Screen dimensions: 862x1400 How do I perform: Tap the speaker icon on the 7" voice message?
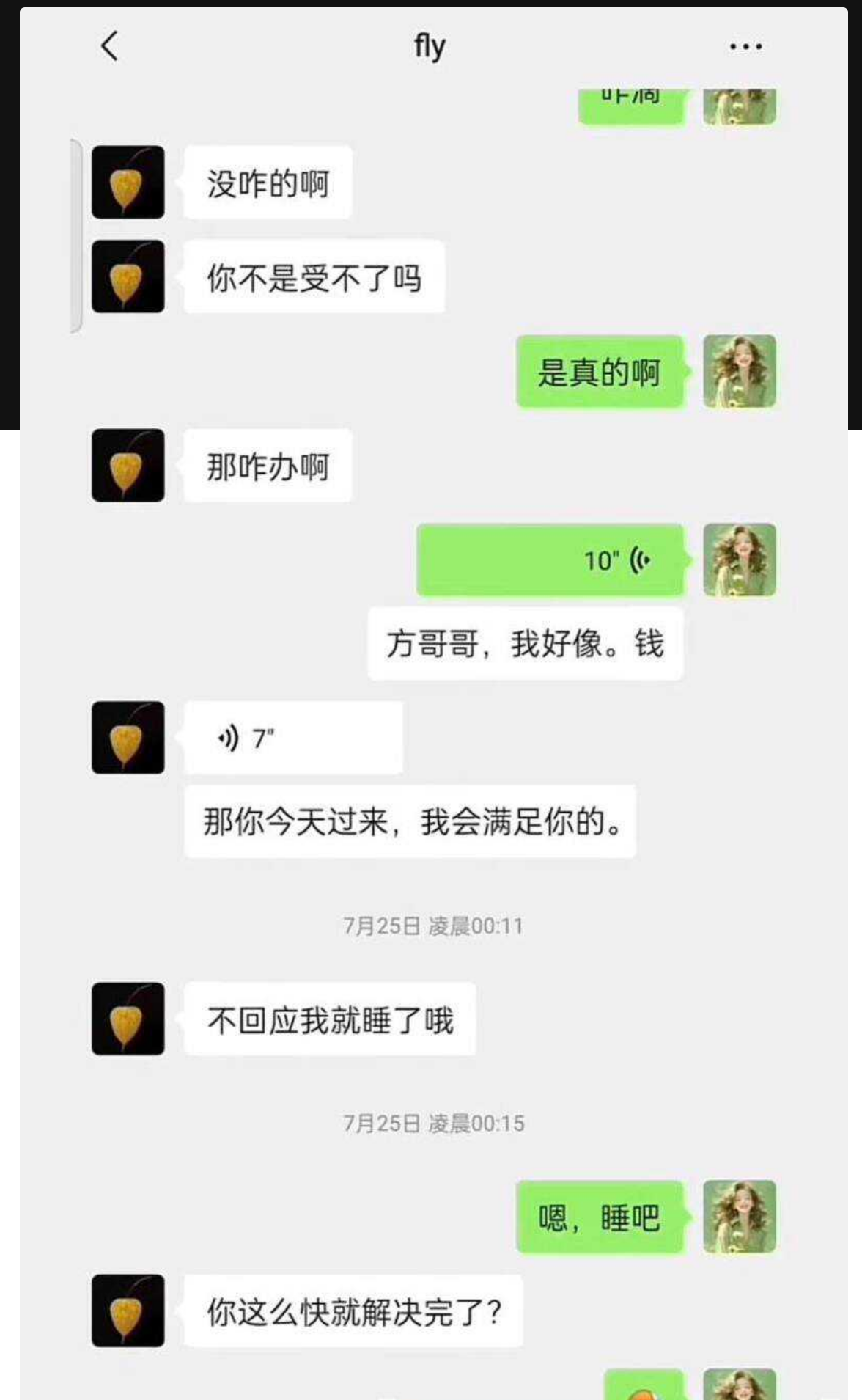point(227,736)
